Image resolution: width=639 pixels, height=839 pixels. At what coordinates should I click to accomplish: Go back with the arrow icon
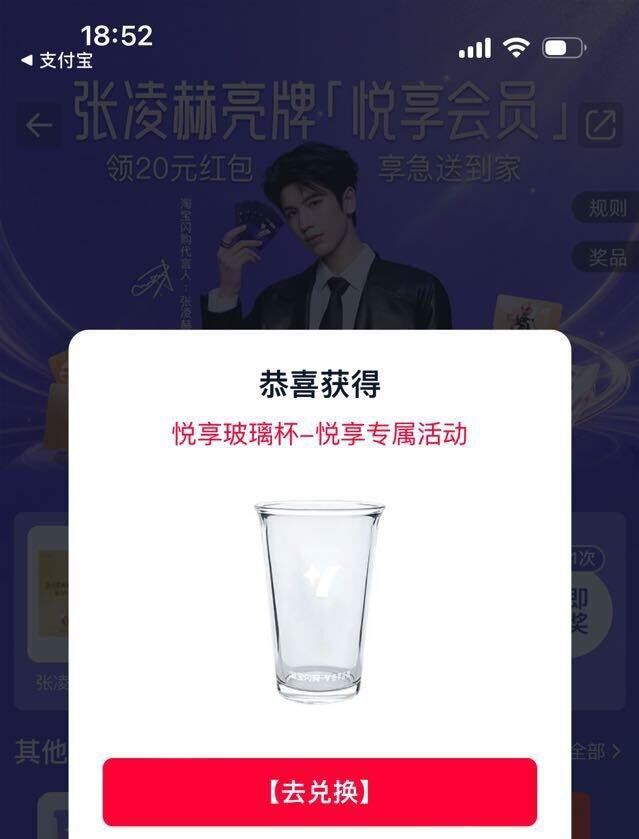pos(39,126)
